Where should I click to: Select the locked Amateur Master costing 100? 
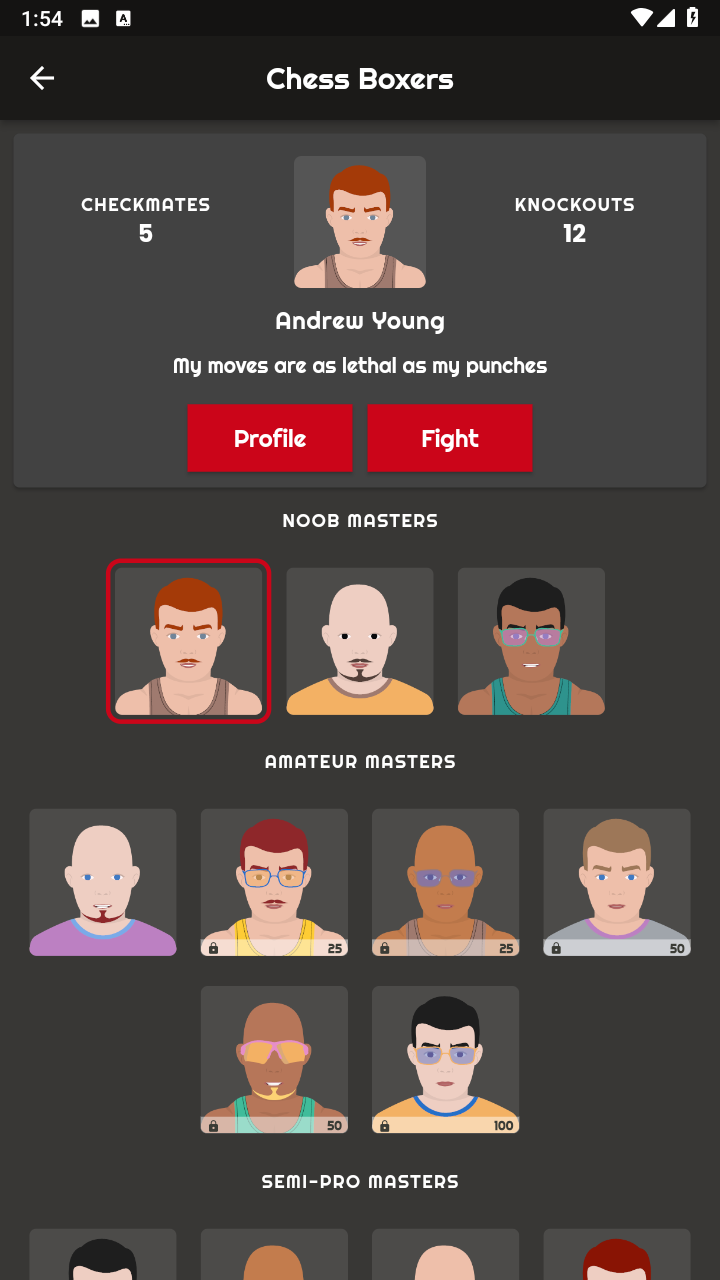pos(446,1059)
